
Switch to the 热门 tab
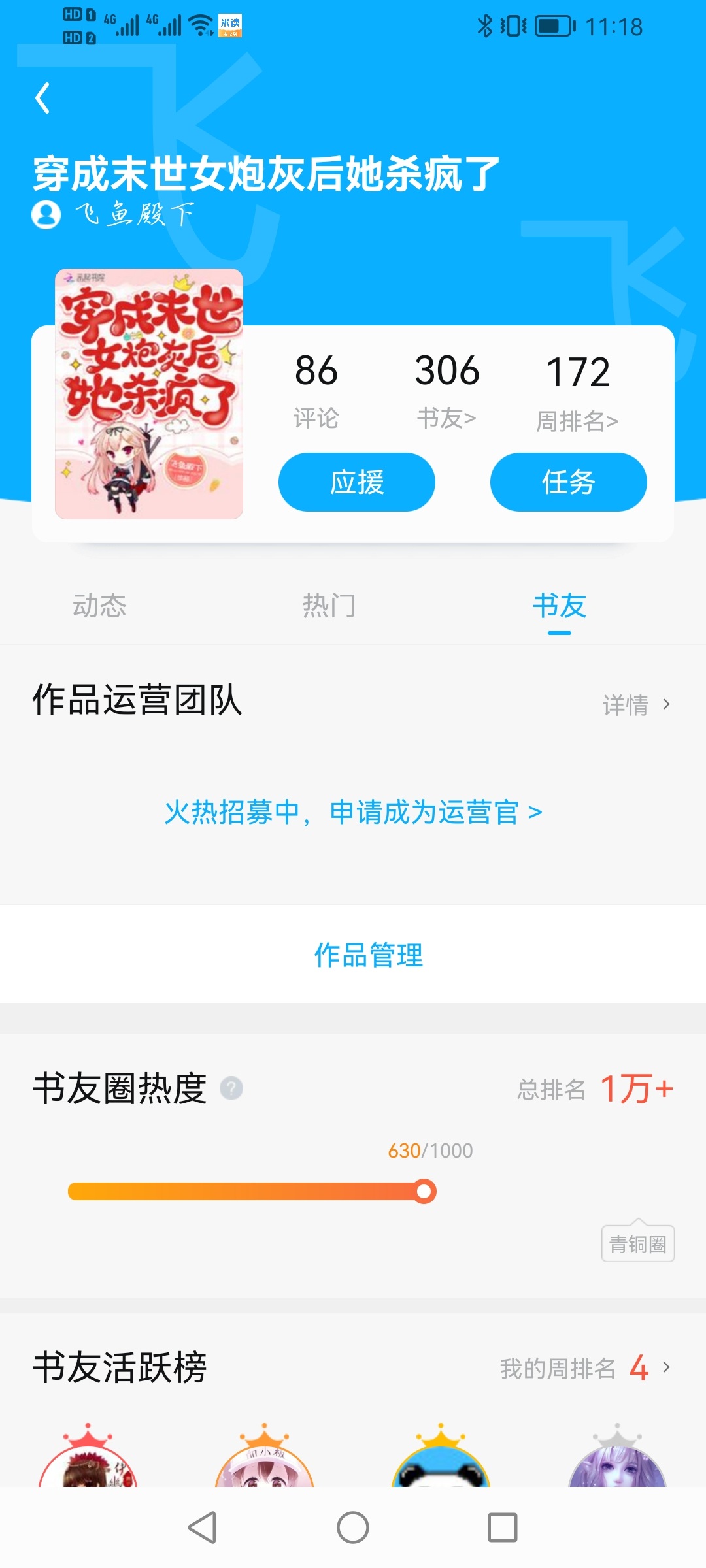click(329, 606)
